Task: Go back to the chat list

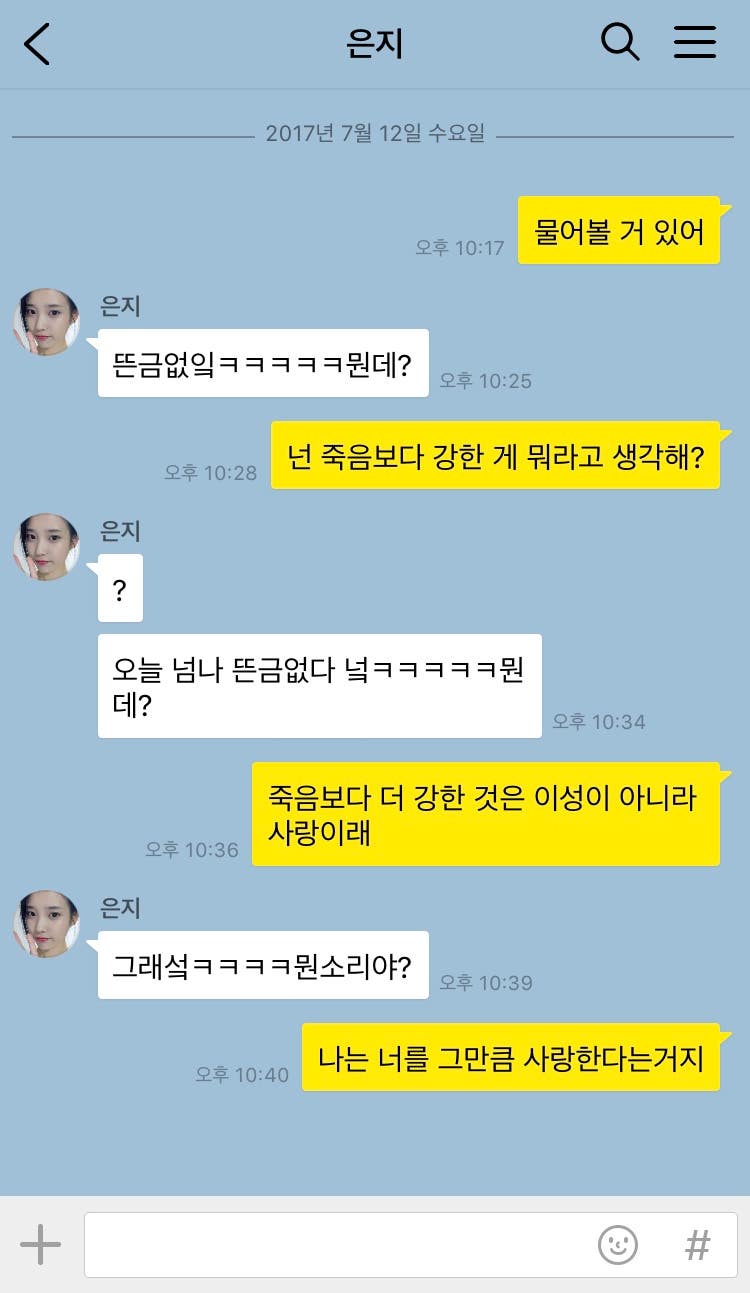Action: point(37,44)
